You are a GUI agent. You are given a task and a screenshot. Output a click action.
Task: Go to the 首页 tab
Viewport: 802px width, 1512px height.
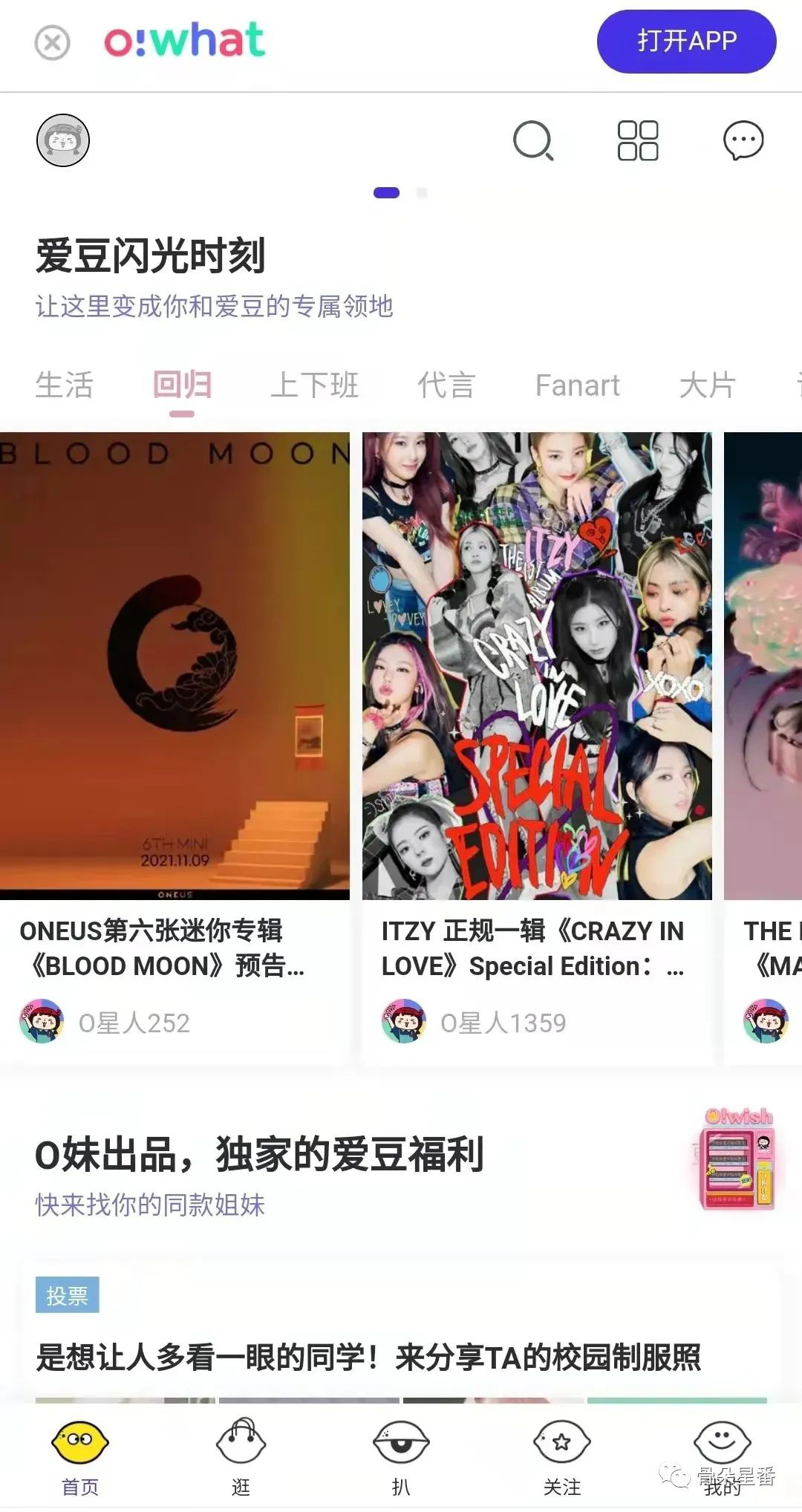click(x=79, y=1457)
